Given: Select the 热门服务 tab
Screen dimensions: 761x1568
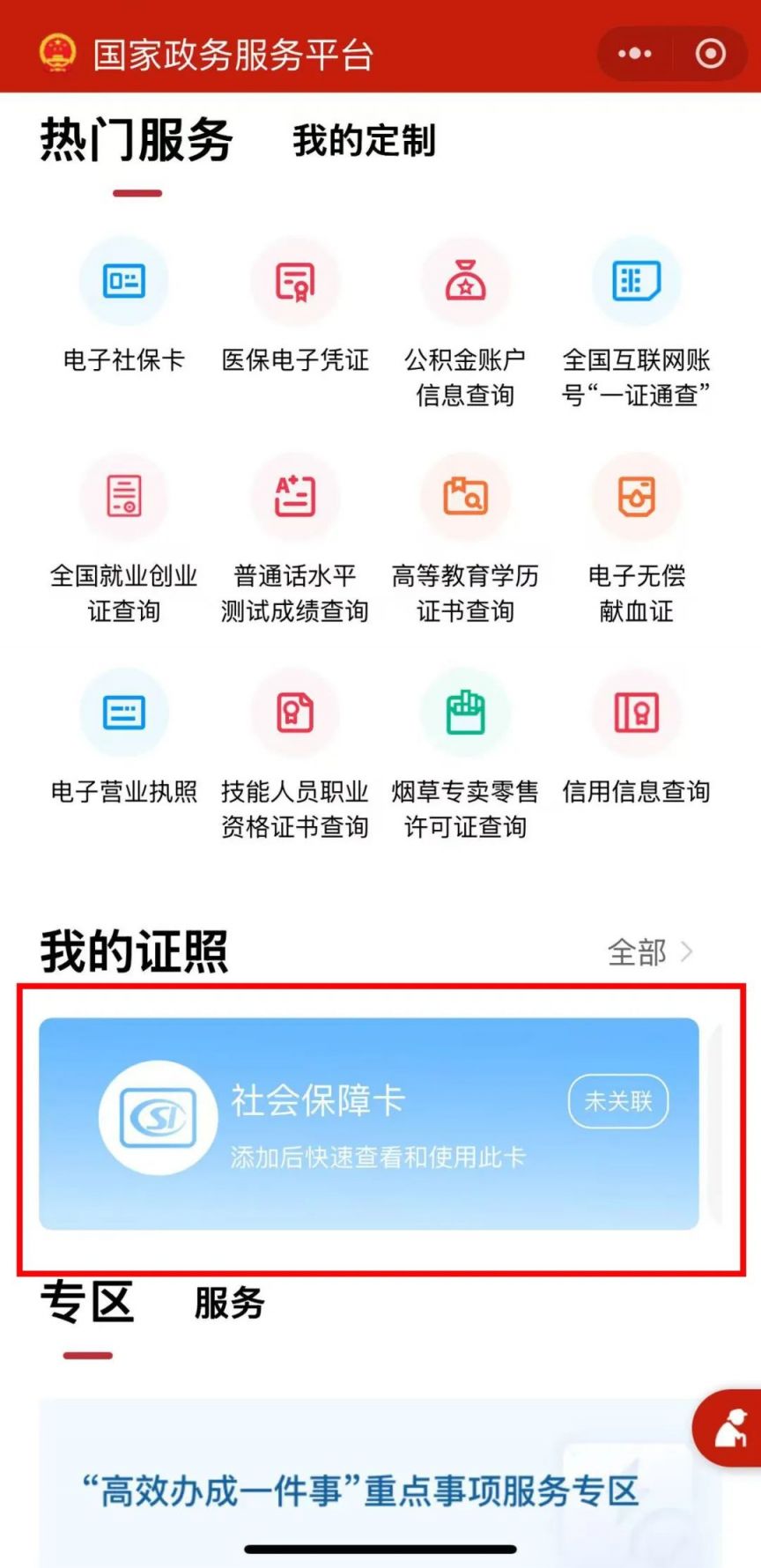Looking at the screenshot, I should (137, 141).
